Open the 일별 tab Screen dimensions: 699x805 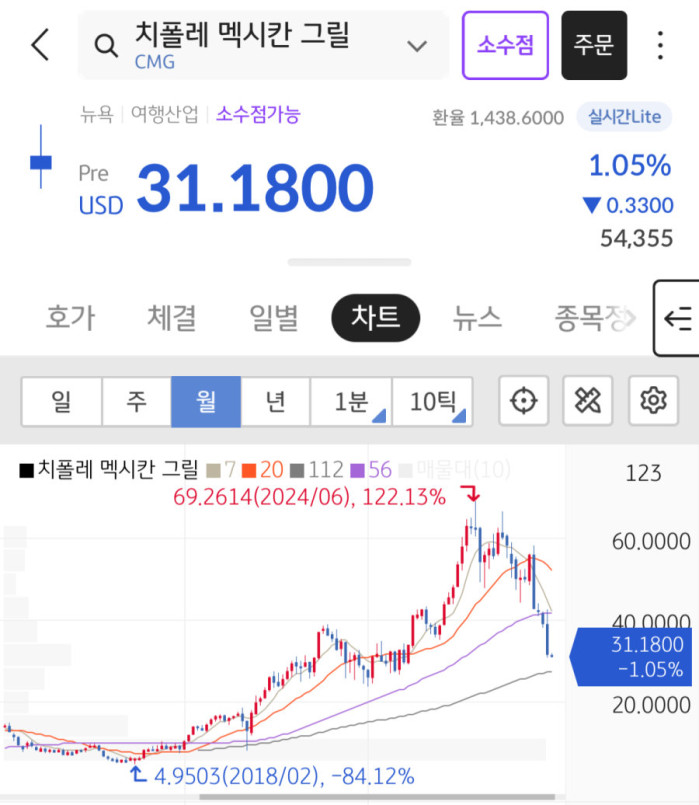tap(274, 318)
